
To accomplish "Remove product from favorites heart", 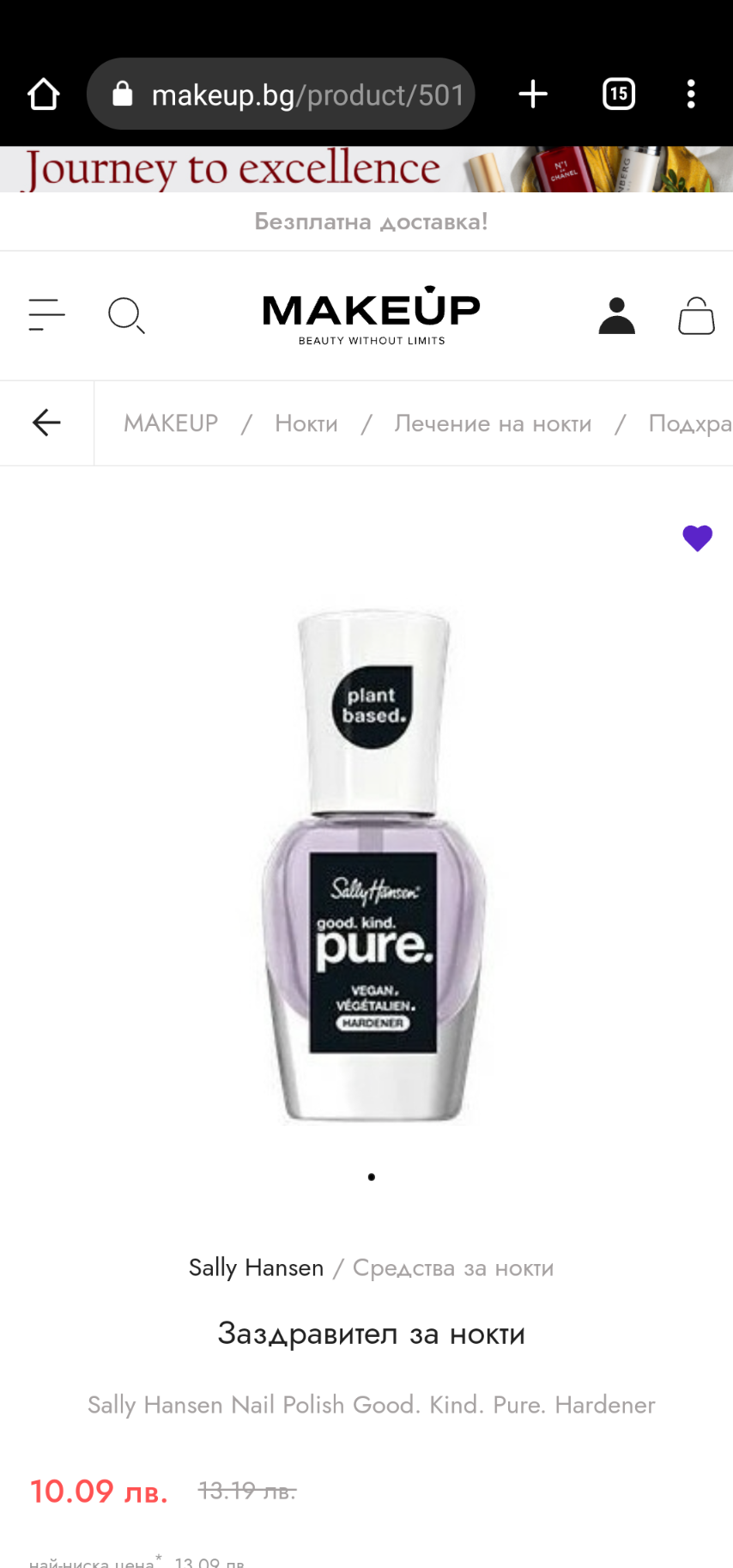I will tap(698, 538).
